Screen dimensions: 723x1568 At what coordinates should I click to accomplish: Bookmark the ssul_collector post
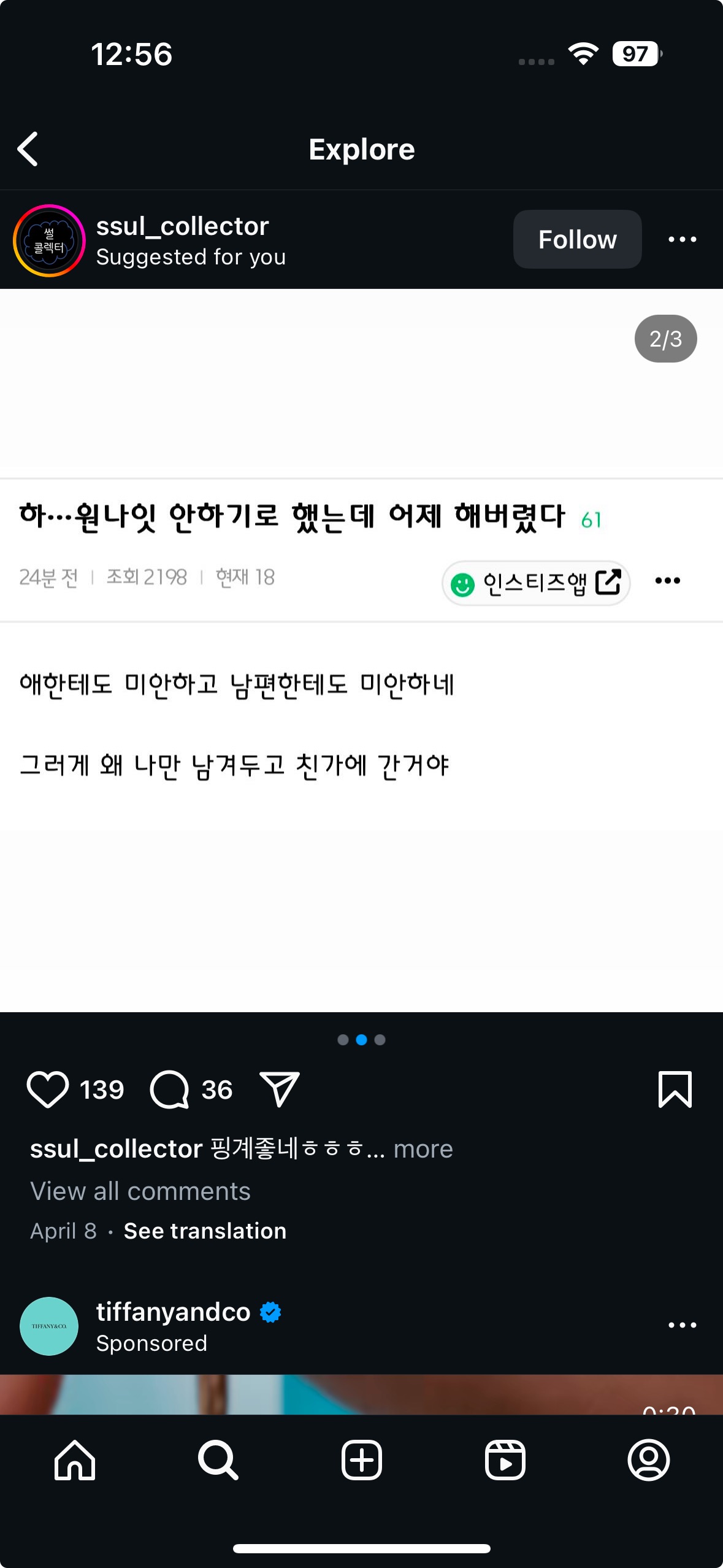[x=675, y=1090]
